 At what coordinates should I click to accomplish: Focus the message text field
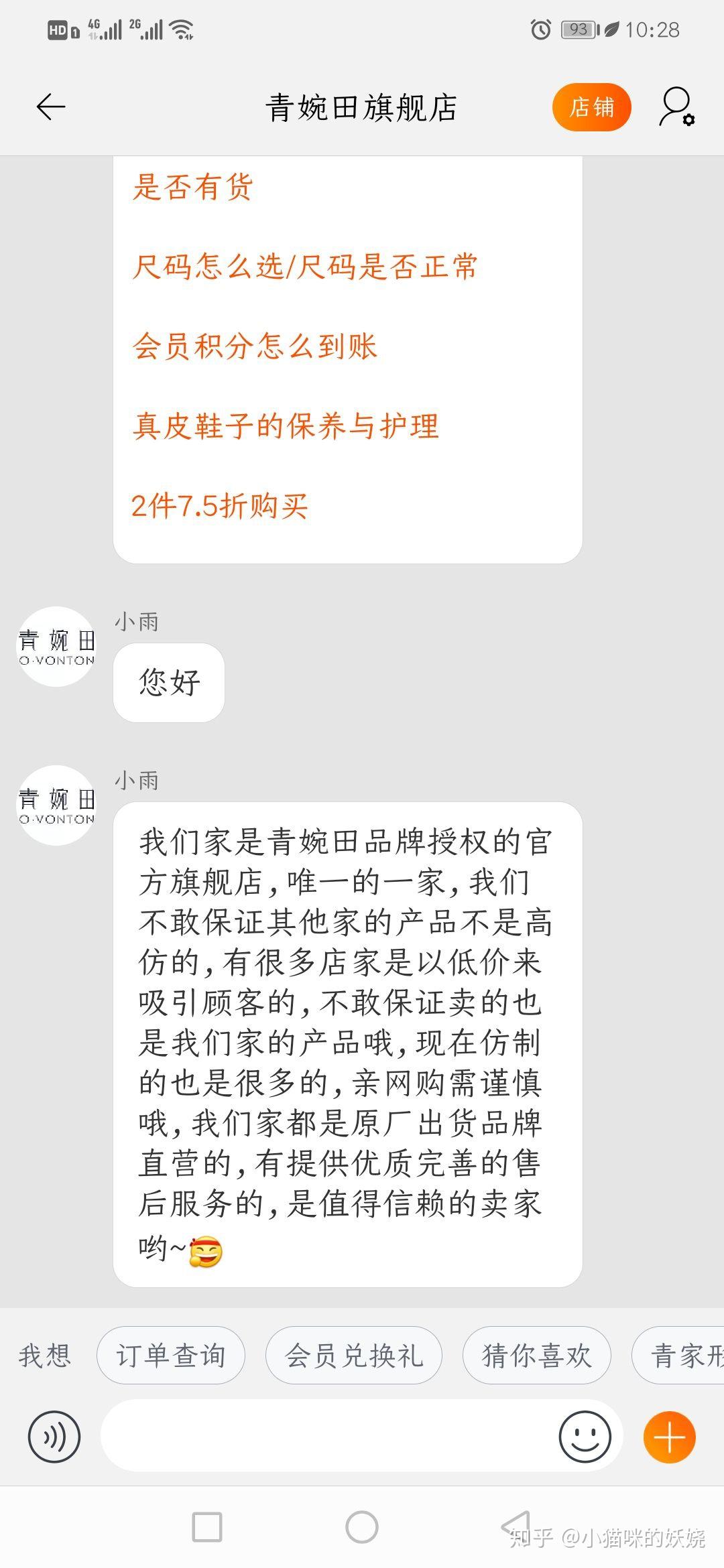click(x=328, y=1437)
